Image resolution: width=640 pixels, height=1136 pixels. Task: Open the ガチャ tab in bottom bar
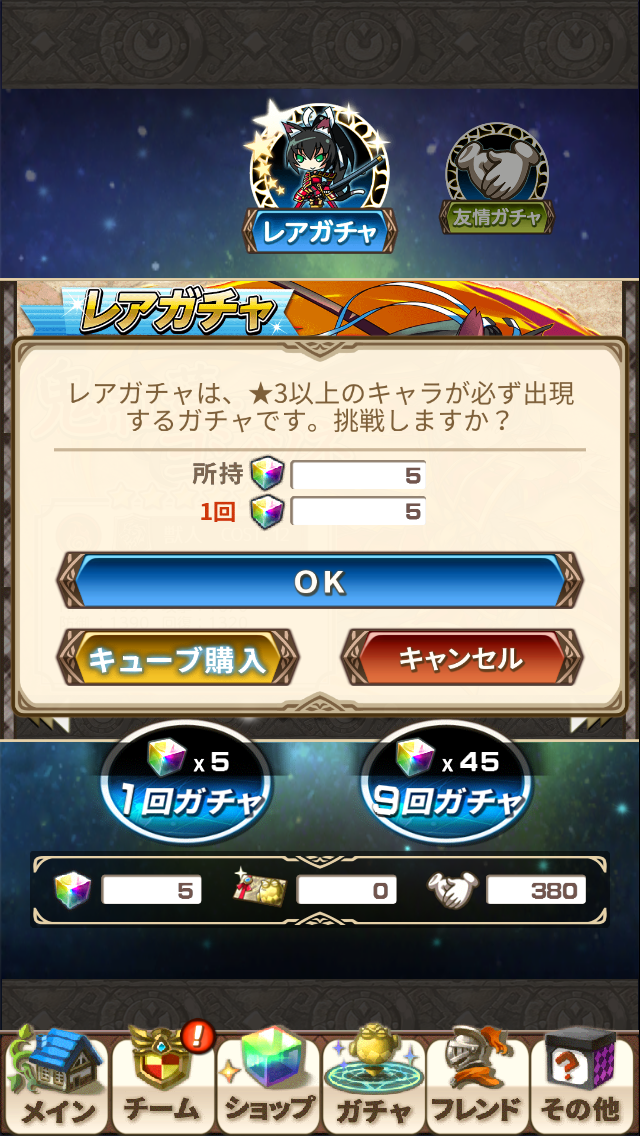373,1081
